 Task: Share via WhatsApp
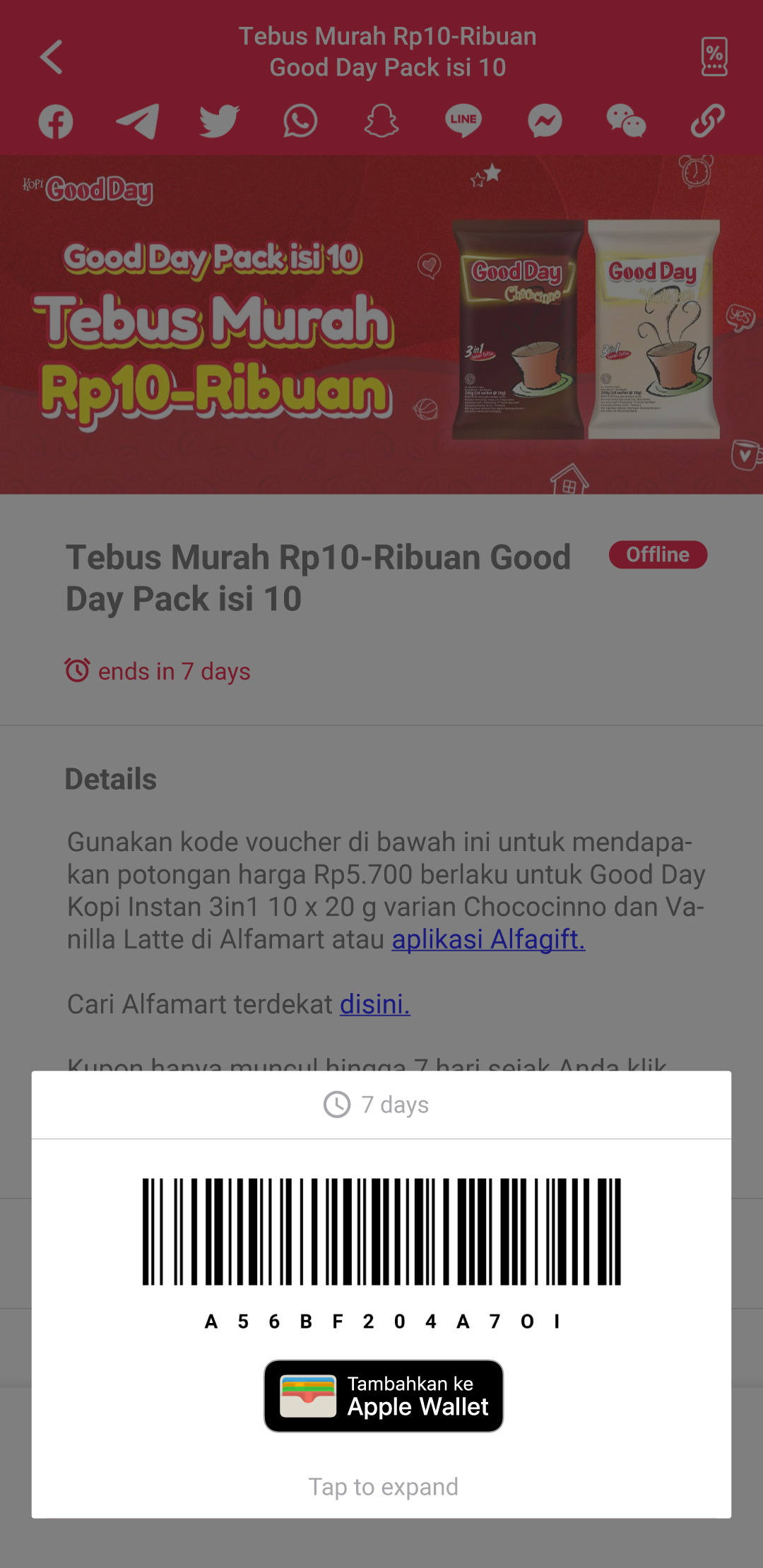coord(300,121)
